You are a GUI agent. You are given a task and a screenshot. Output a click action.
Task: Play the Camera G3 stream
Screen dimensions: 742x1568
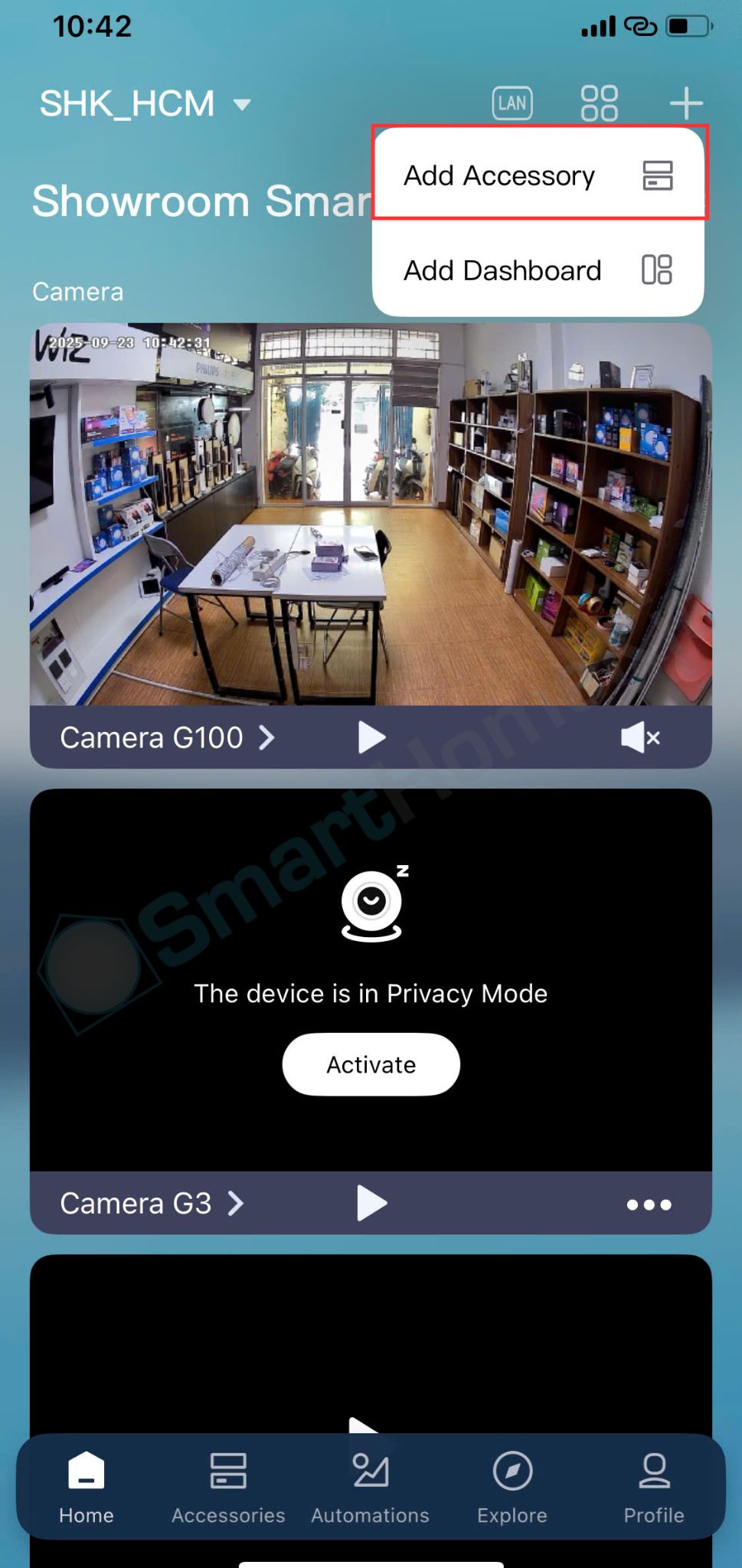[x=371, y=1203]
